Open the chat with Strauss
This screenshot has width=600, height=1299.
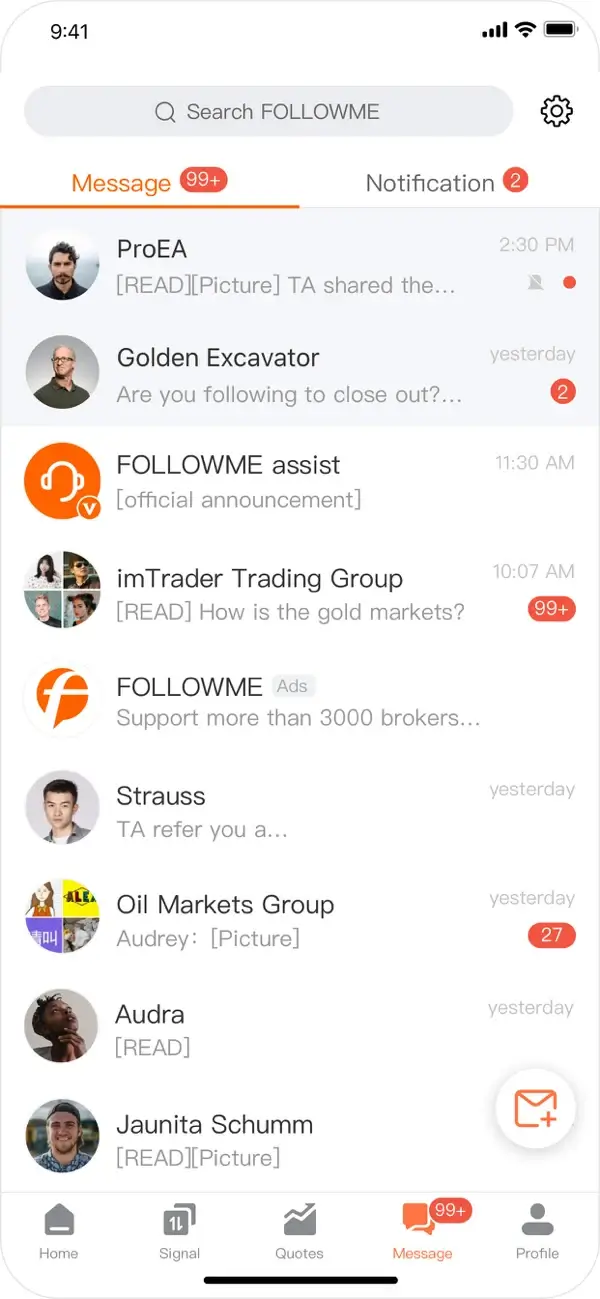pyautogui.click(x=300, y=808)
